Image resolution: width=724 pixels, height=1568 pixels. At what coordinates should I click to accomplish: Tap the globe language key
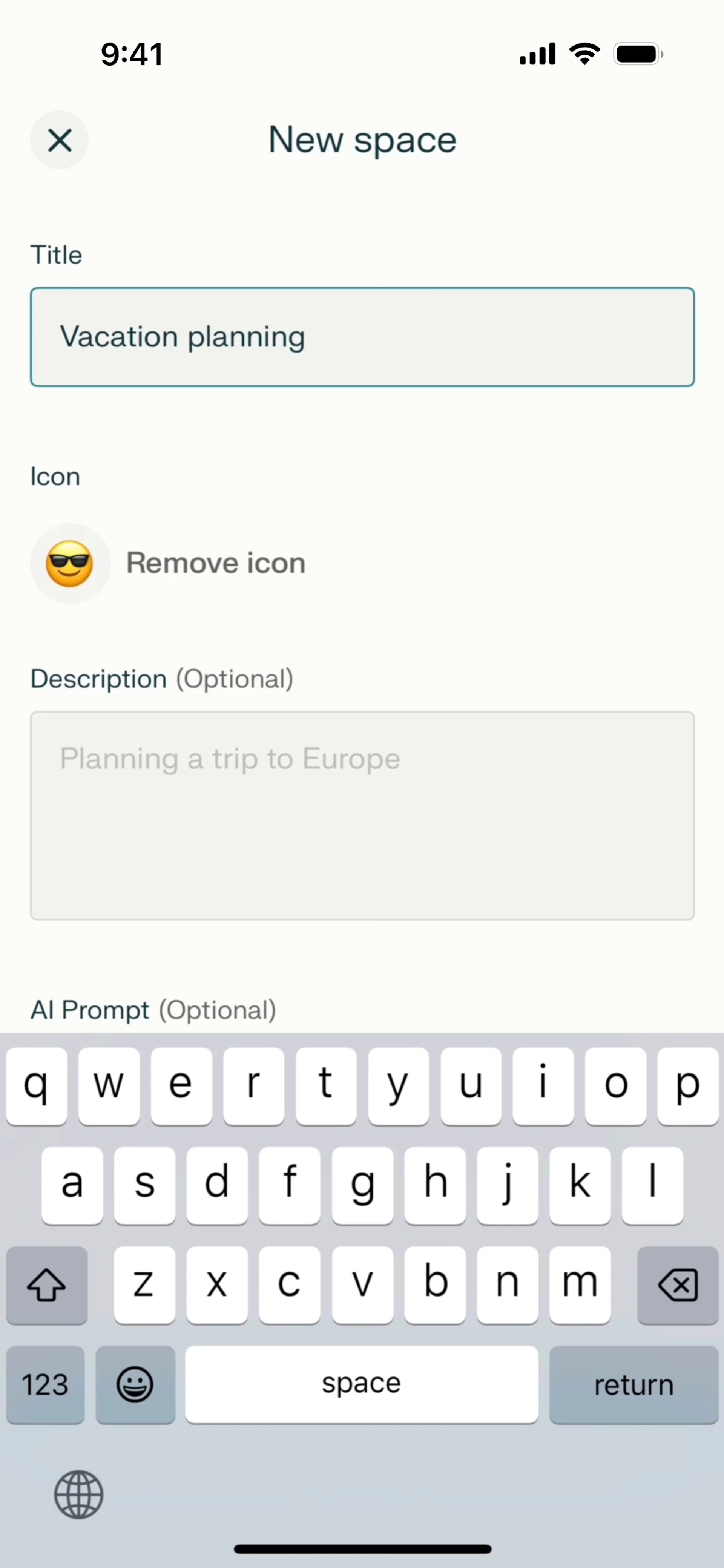point(78,1494)
